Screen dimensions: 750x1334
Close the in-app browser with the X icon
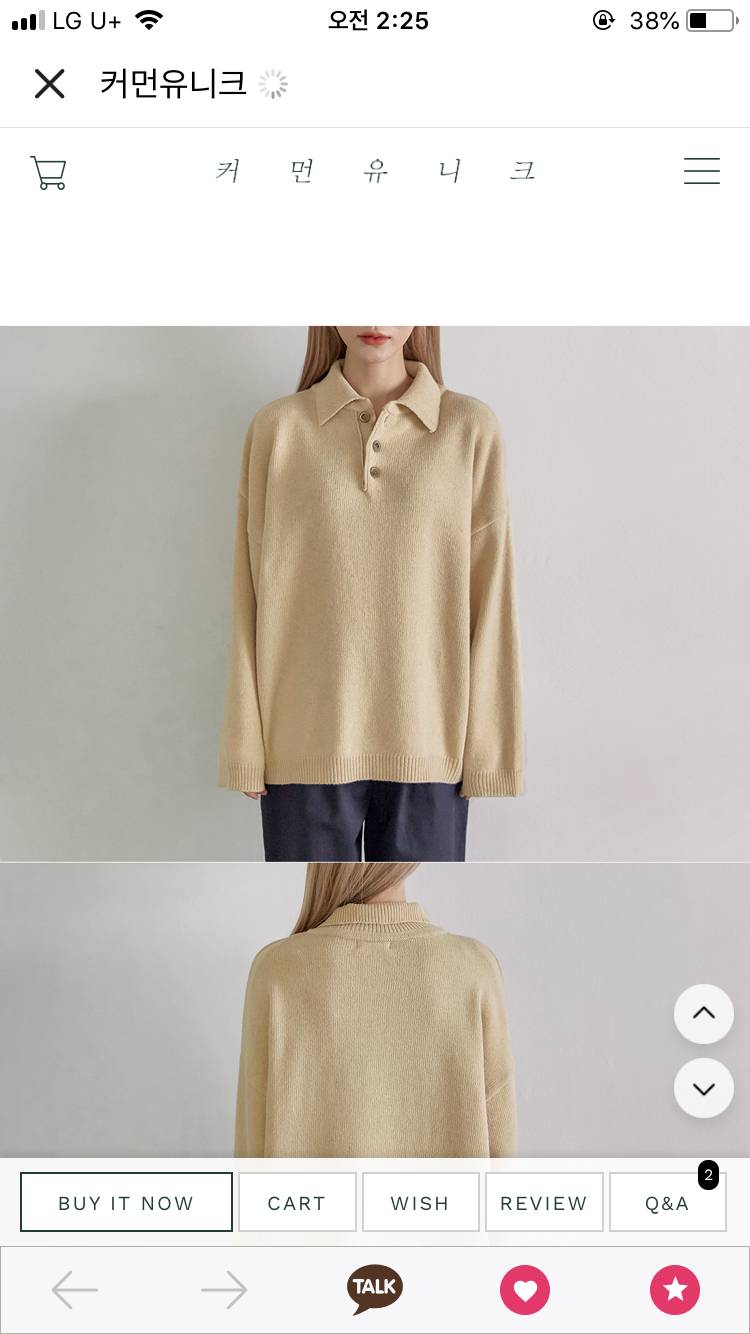tap(49, 84)
